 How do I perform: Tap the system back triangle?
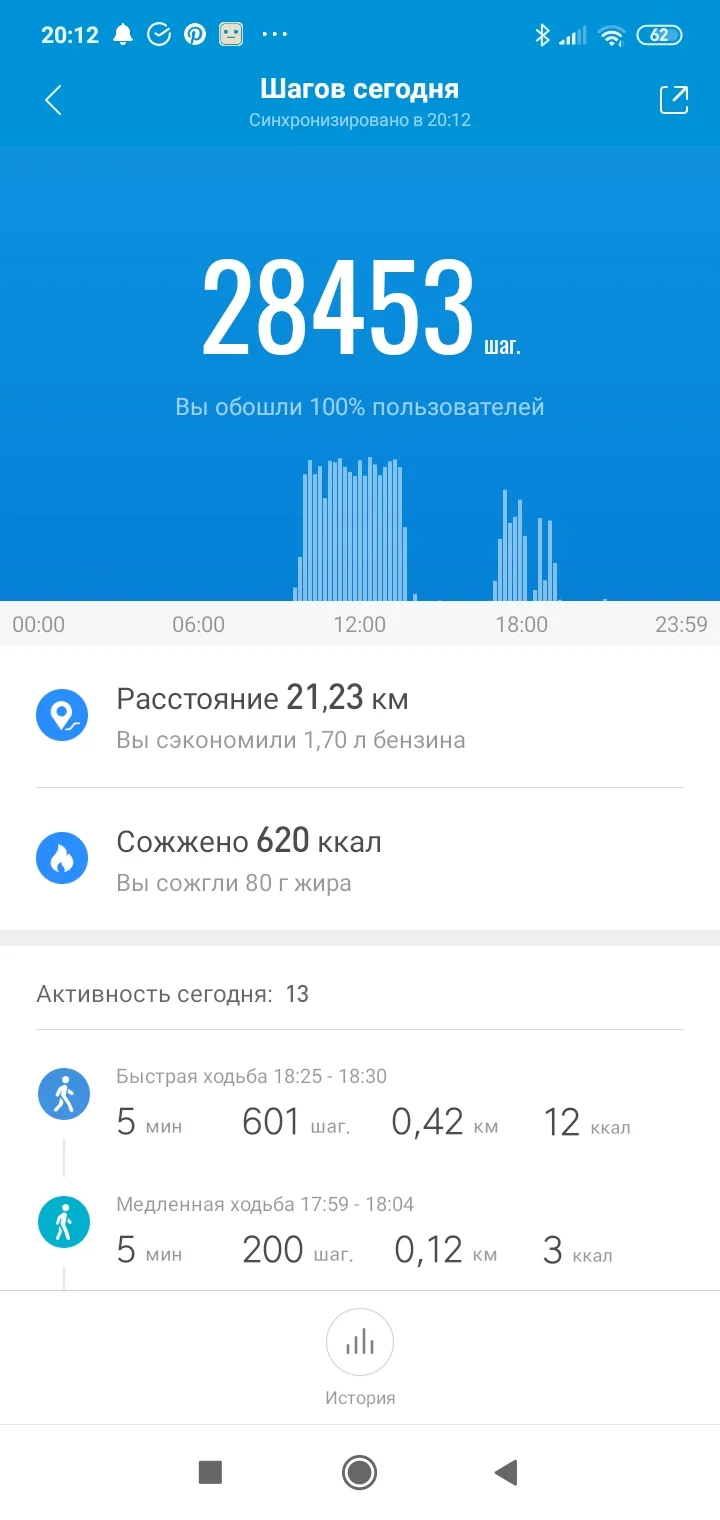click(506, 1472)
